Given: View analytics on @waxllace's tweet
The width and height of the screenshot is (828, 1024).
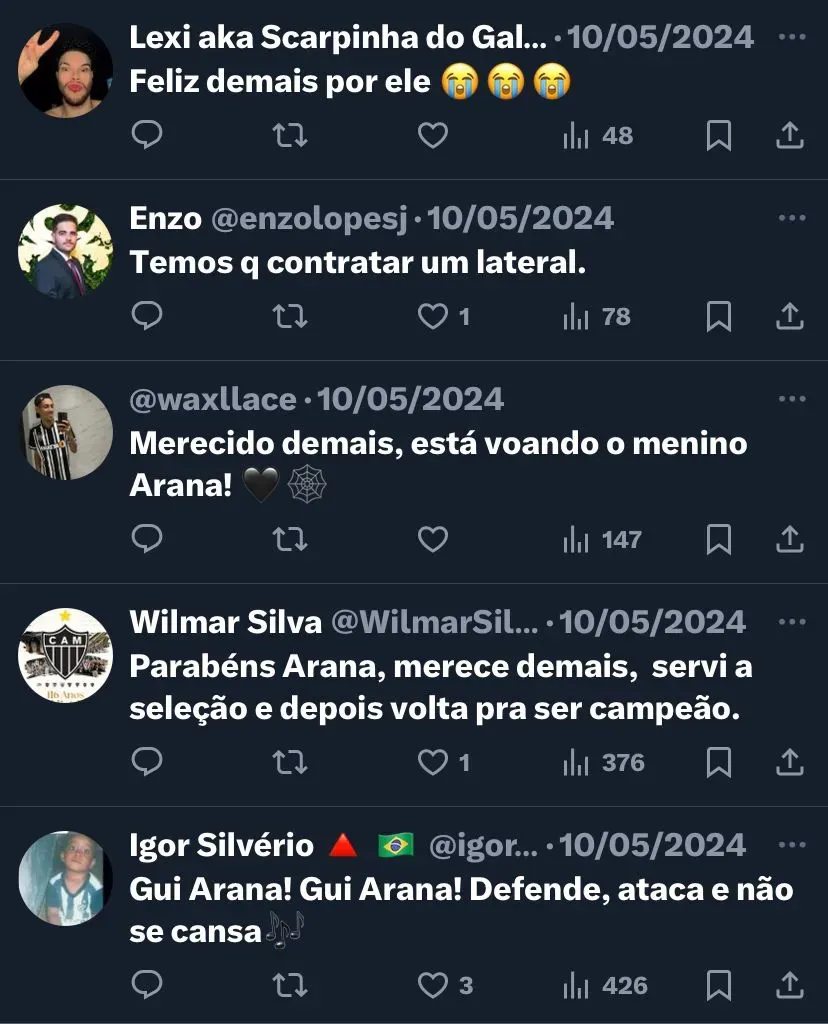Looking at the screenshot, I should (602, 540).
